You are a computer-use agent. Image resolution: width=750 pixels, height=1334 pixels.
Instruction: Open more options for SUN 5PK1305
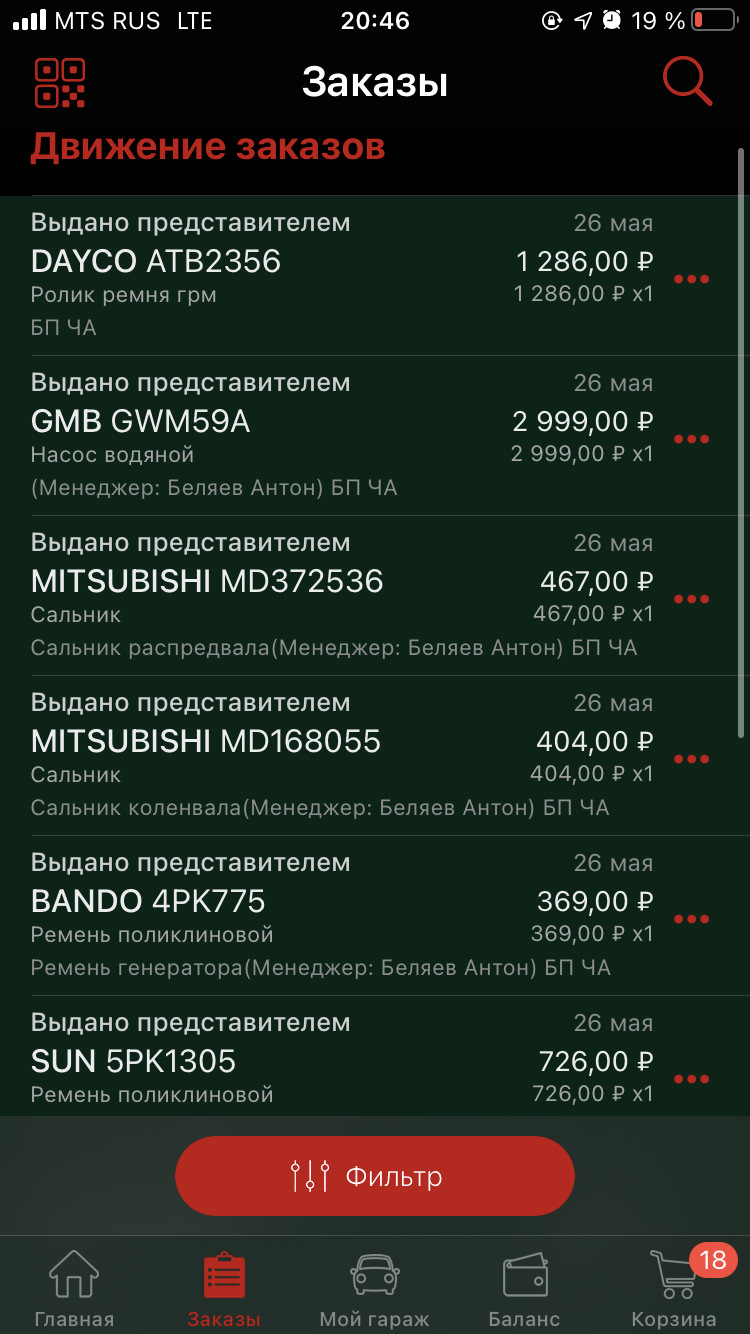[691, 1079]
